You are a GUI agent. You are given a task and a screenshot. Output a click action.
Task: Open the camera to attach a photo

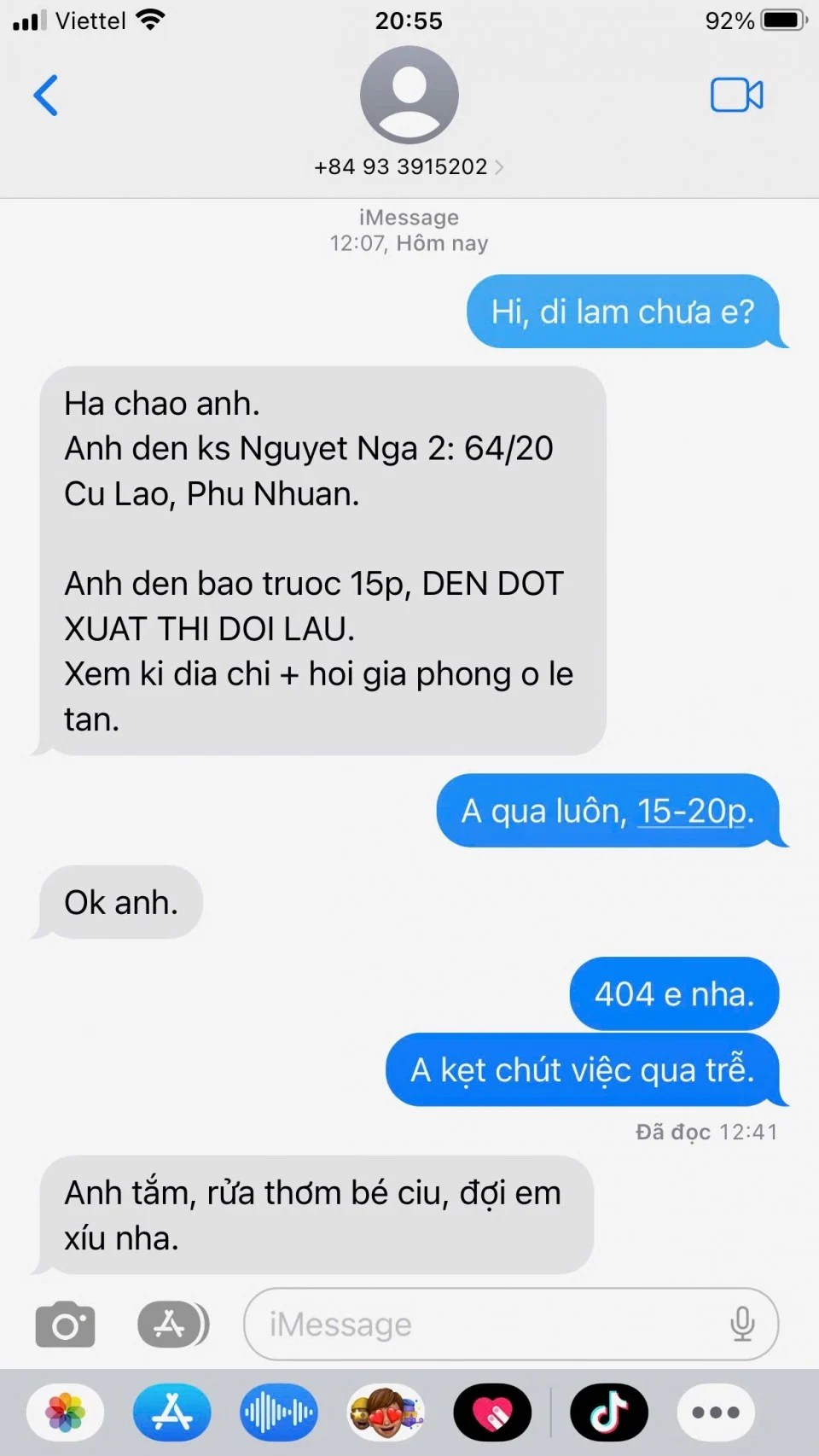pos(66,1325)
